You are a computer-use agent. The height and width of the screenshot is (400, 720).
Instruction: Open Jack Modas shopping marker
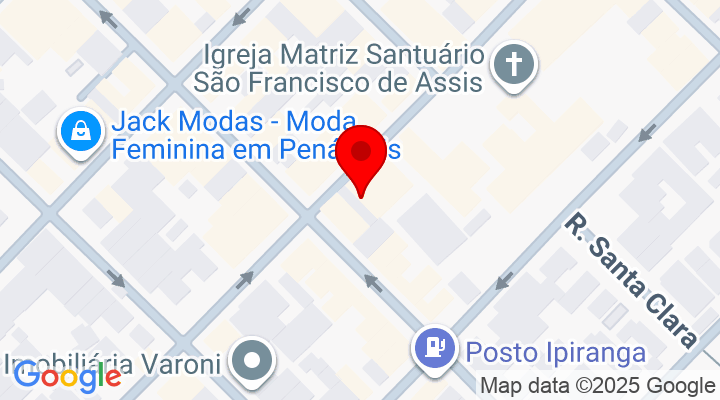coord(79,130)
